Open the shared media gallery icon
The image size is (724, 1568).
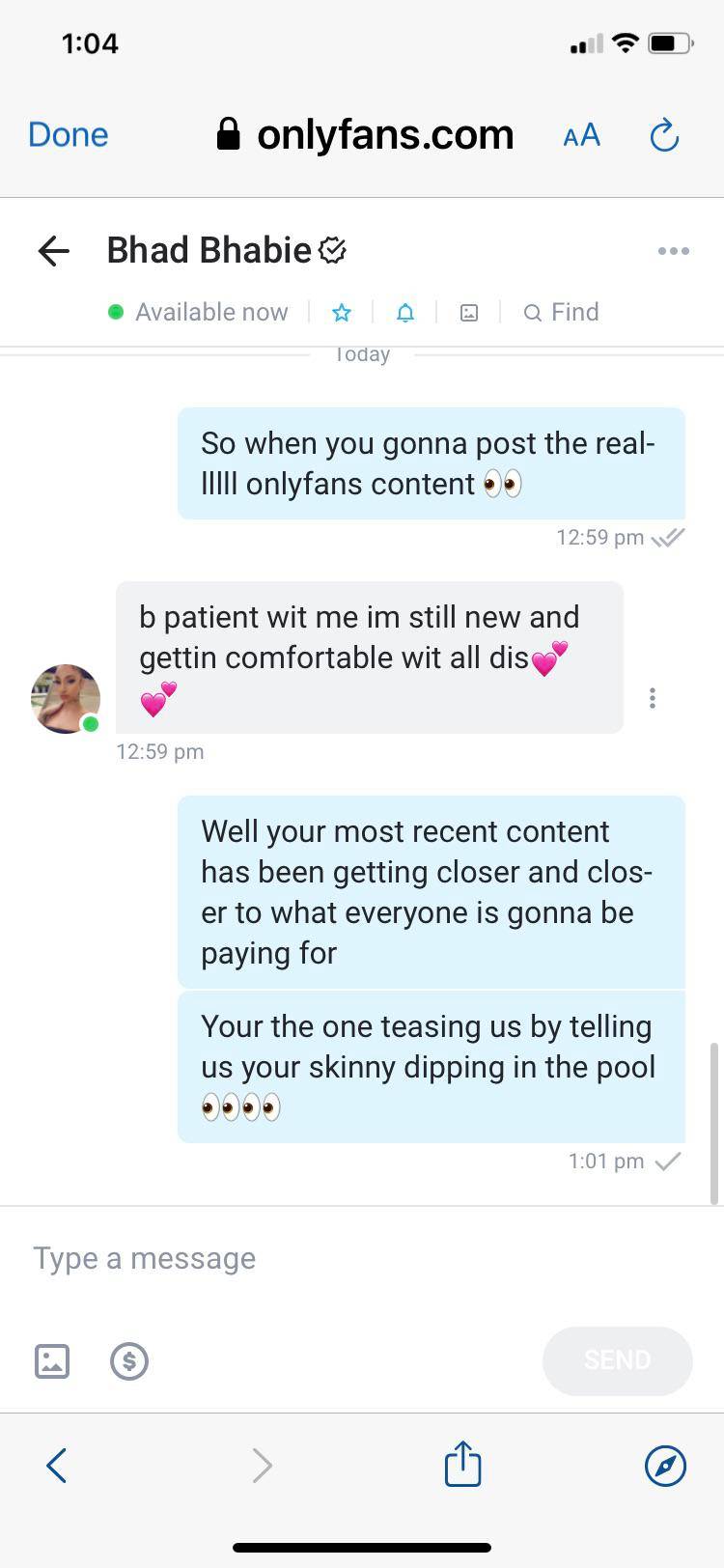point(468,312)
